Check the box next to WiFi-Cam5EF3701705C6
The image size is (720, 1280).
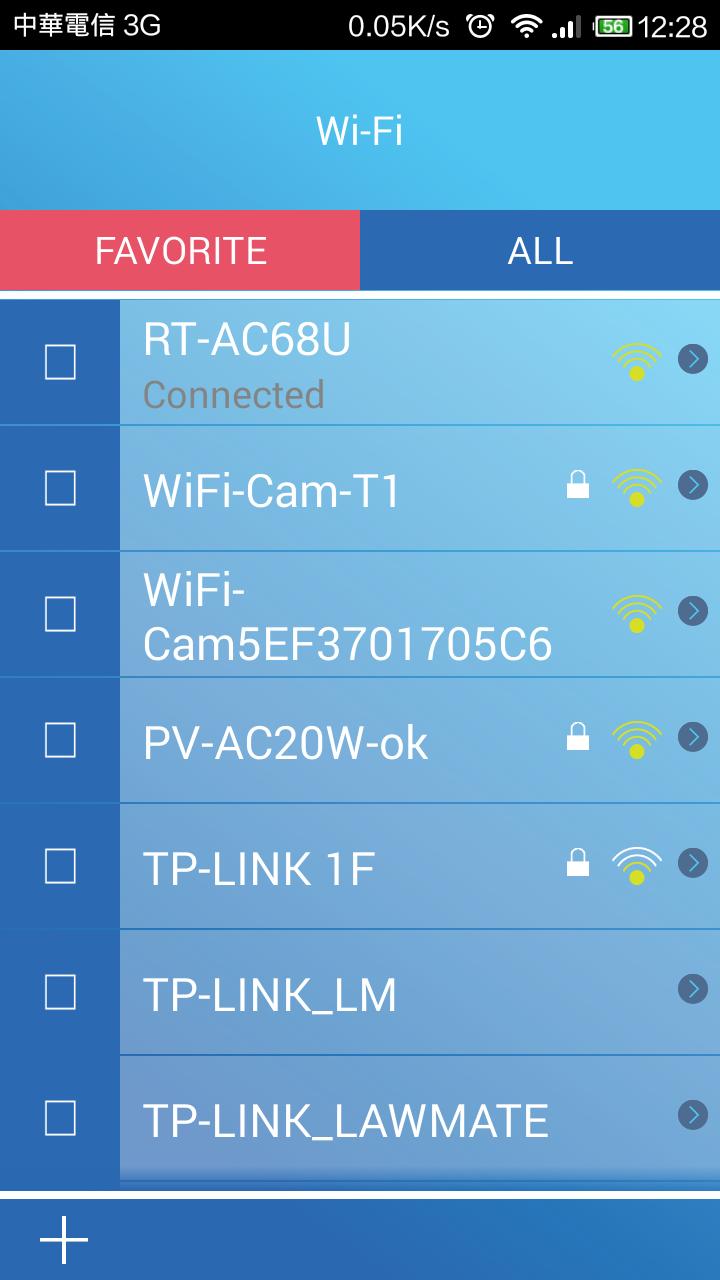pyautogui.click(x=60, y=614)
